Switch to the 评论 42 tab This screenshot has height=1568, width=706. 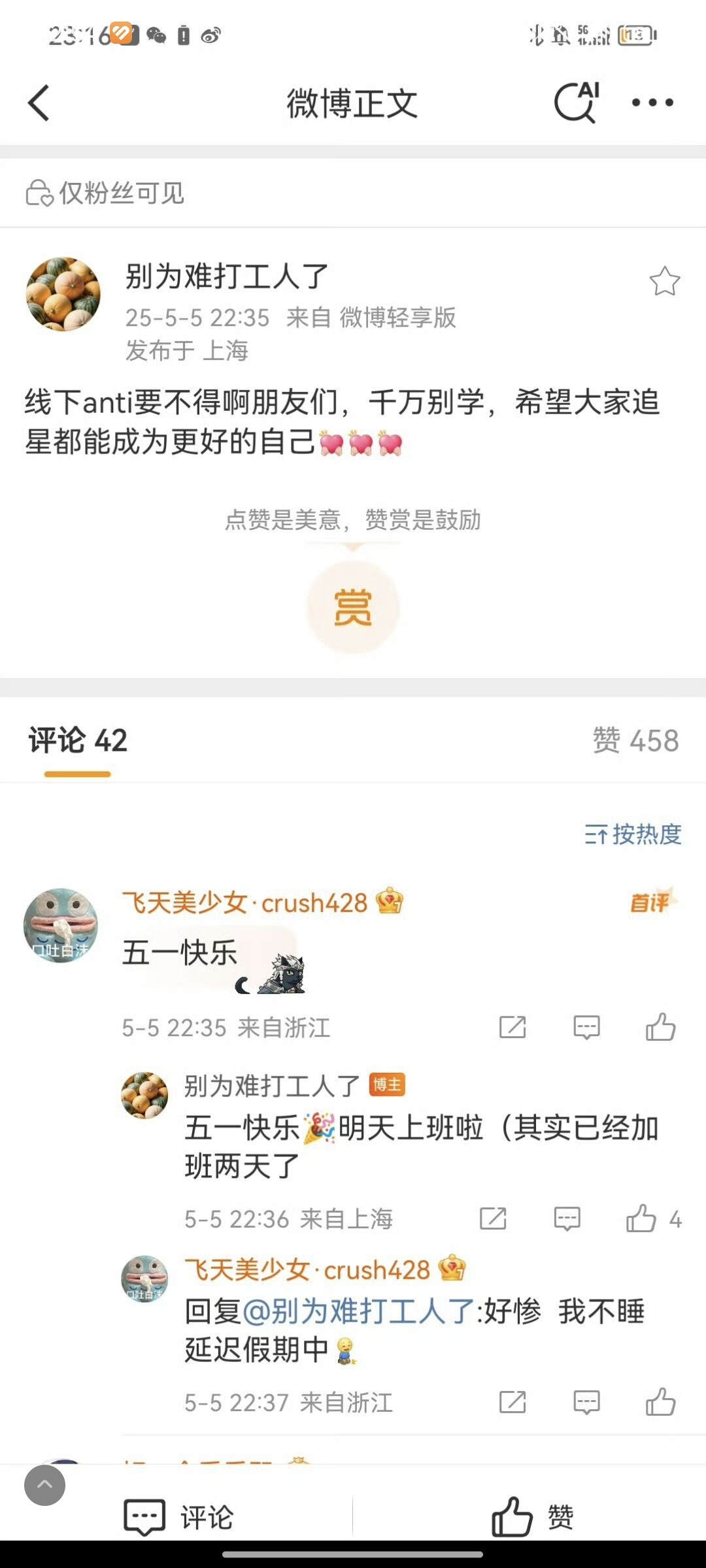(78, 741)
